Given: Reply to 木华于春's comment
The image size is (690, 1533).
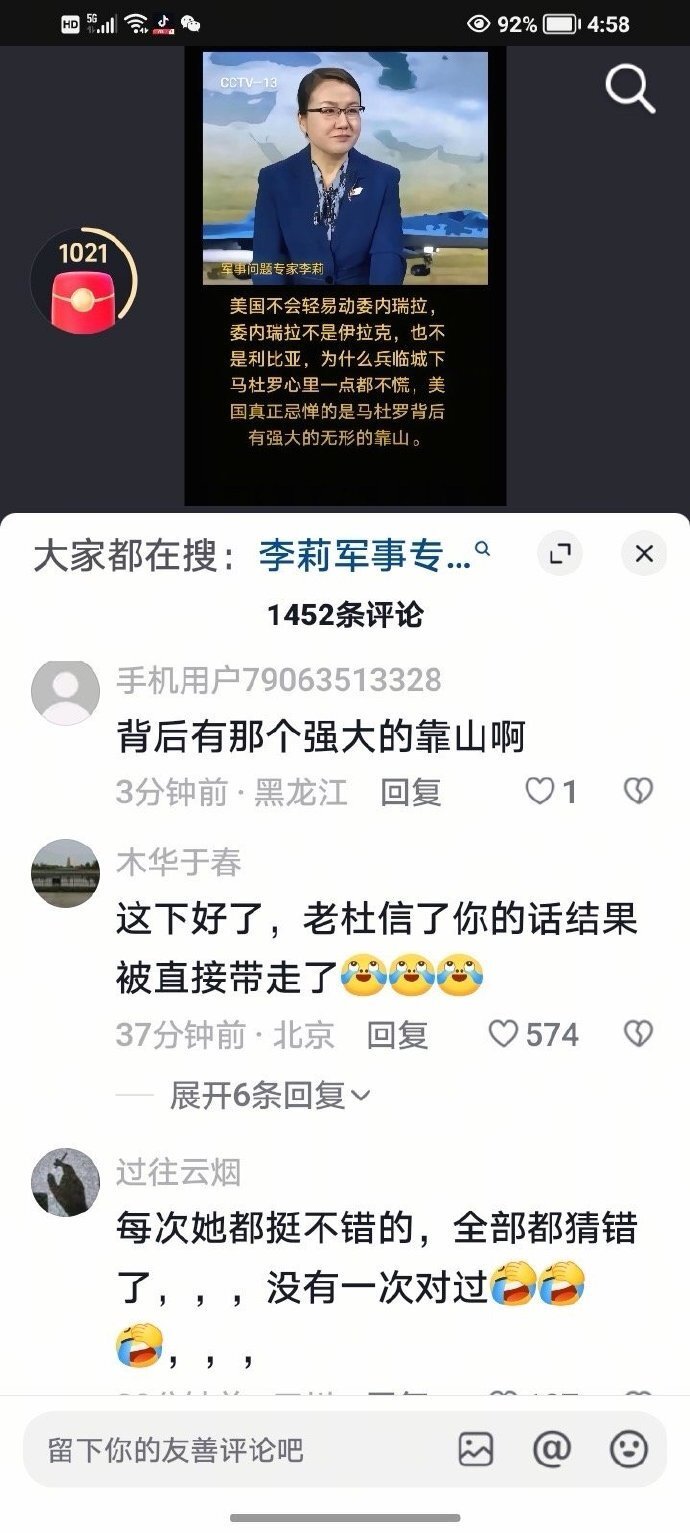Looking at the screenshot, I should tap(397, 1035).
